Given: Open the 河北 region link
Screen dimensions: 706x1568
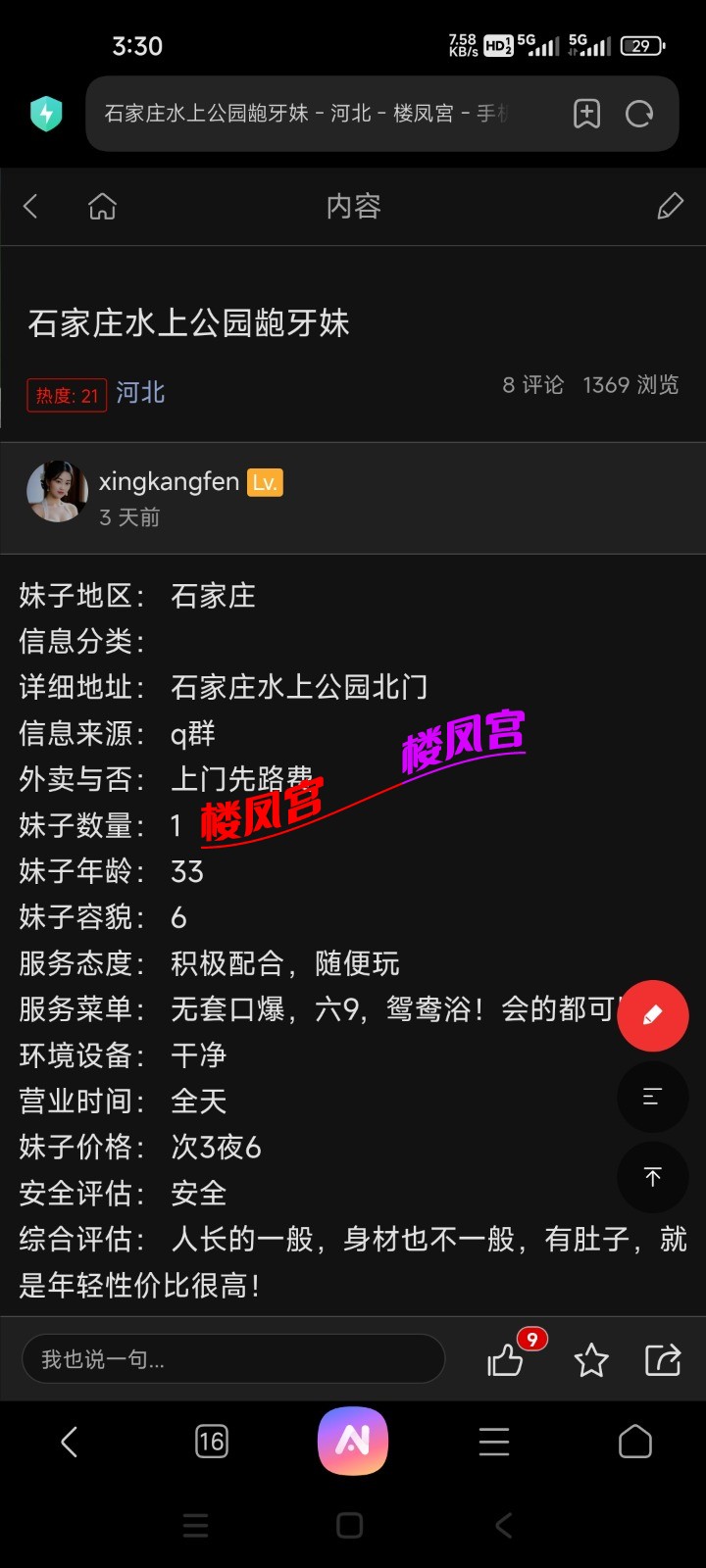Looking at the screenshot, I should [140, 393].
